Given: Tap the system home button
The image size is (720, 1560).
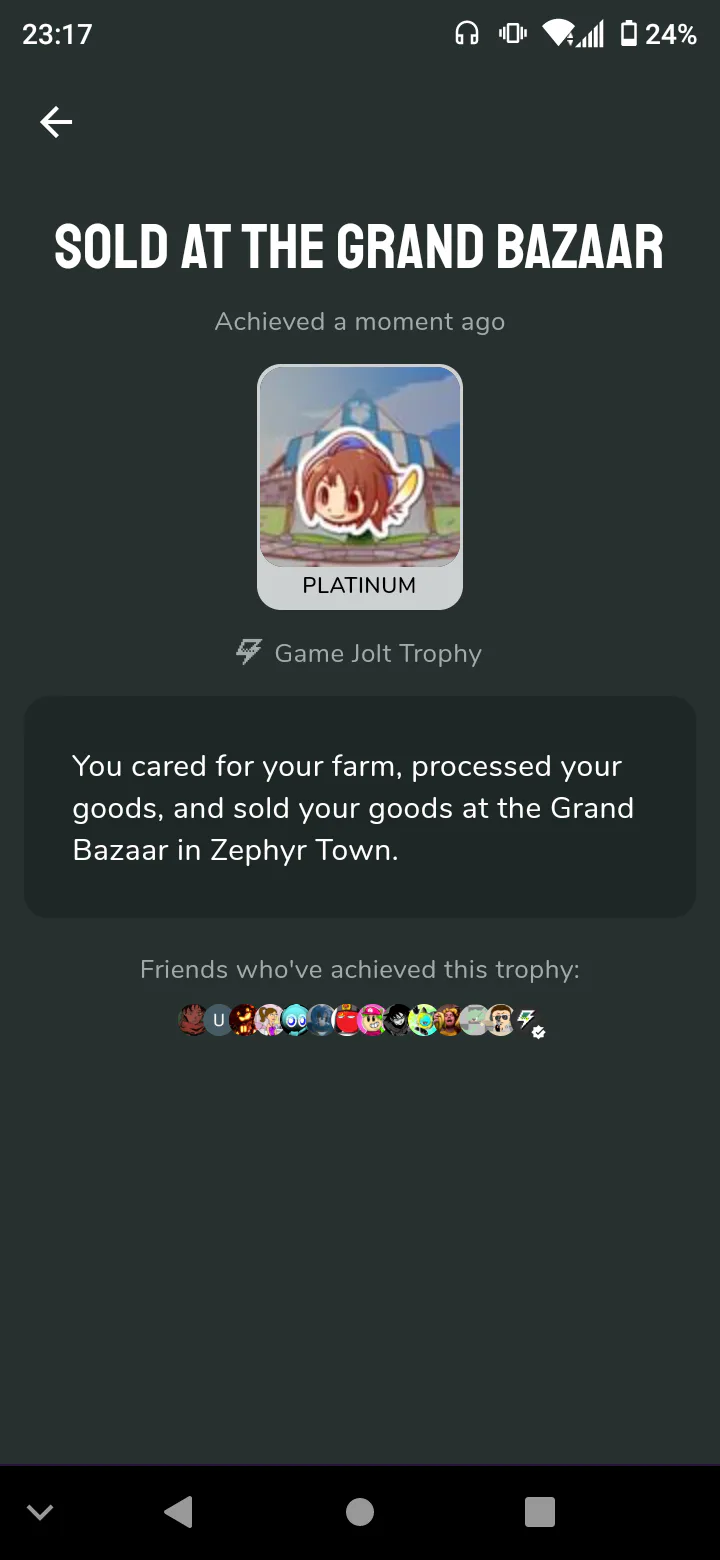Looking at the screenshot, I should click(360, 1512).
